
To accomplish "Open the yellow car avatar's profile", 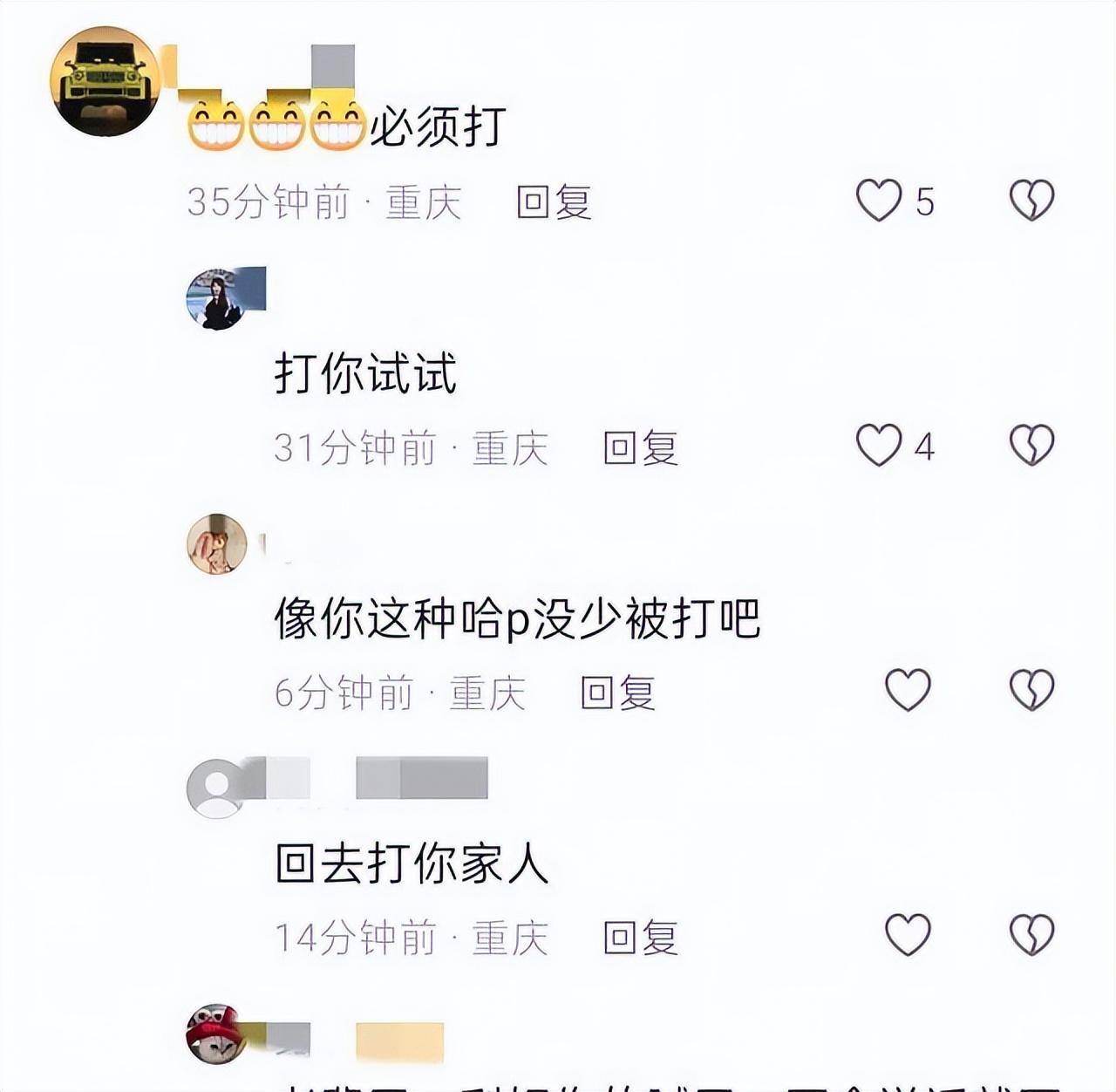I will (105, 81).
